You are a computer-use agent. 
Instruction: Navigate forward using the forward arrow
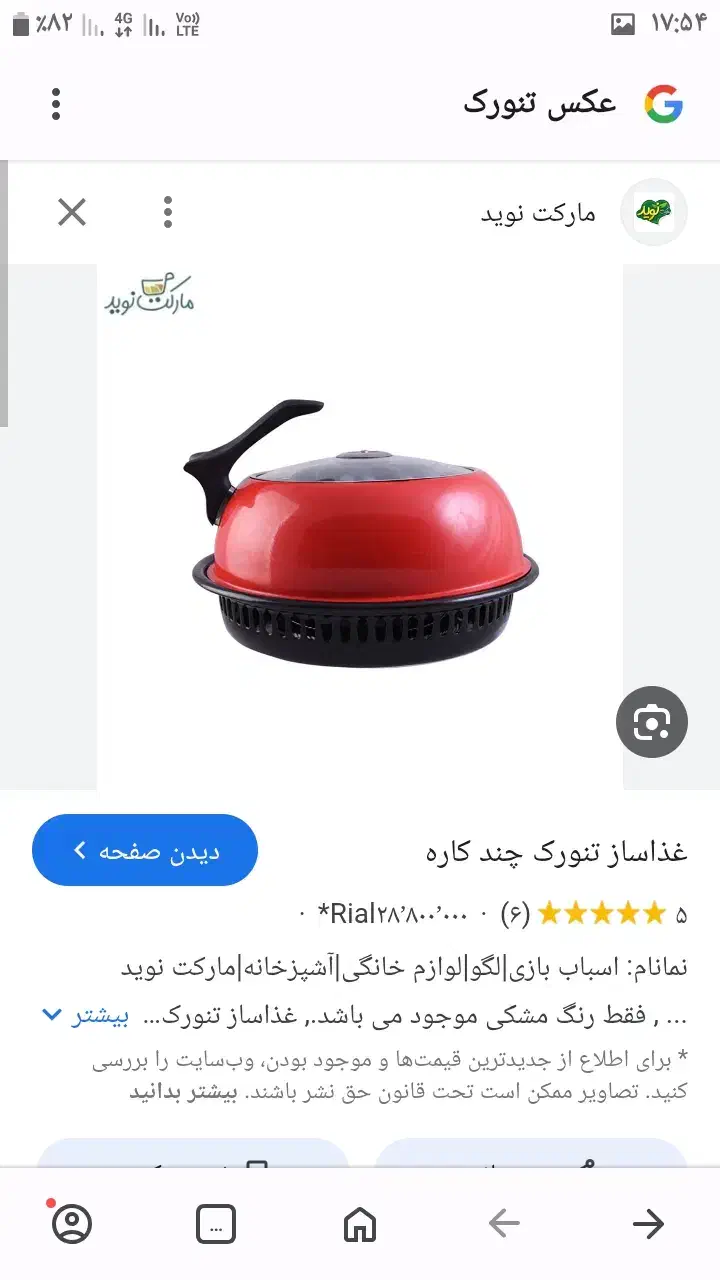[649, 1223]
